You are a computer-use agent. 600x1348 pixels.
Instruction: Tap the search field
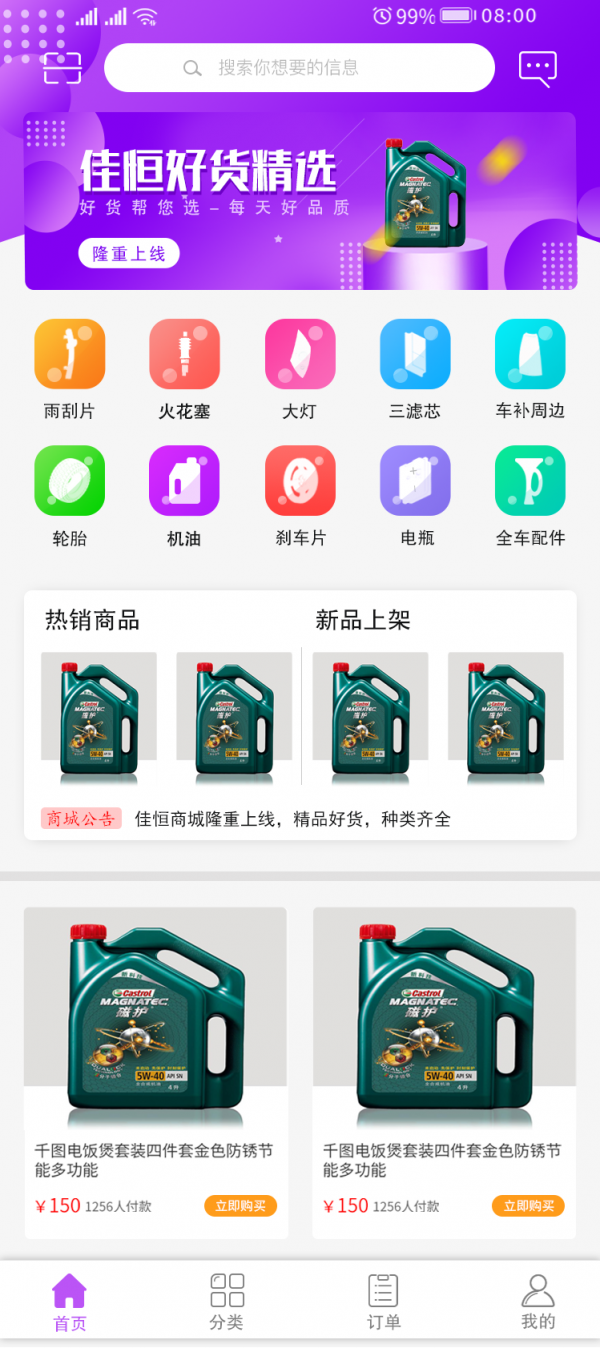click(300, 68)
